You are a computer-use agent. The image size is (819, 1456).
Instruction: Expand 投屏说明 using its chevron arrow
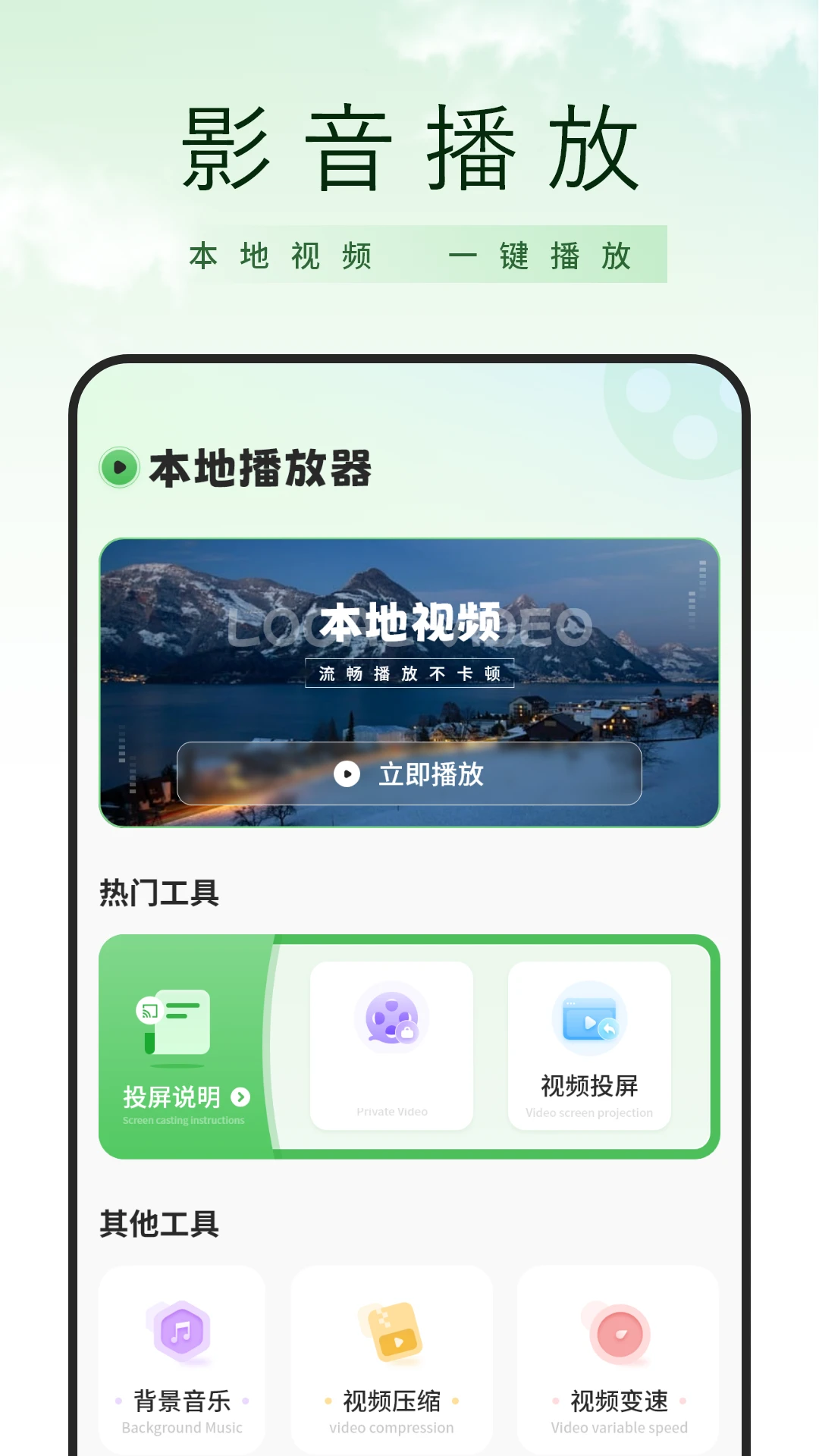tap(241, 1097)
